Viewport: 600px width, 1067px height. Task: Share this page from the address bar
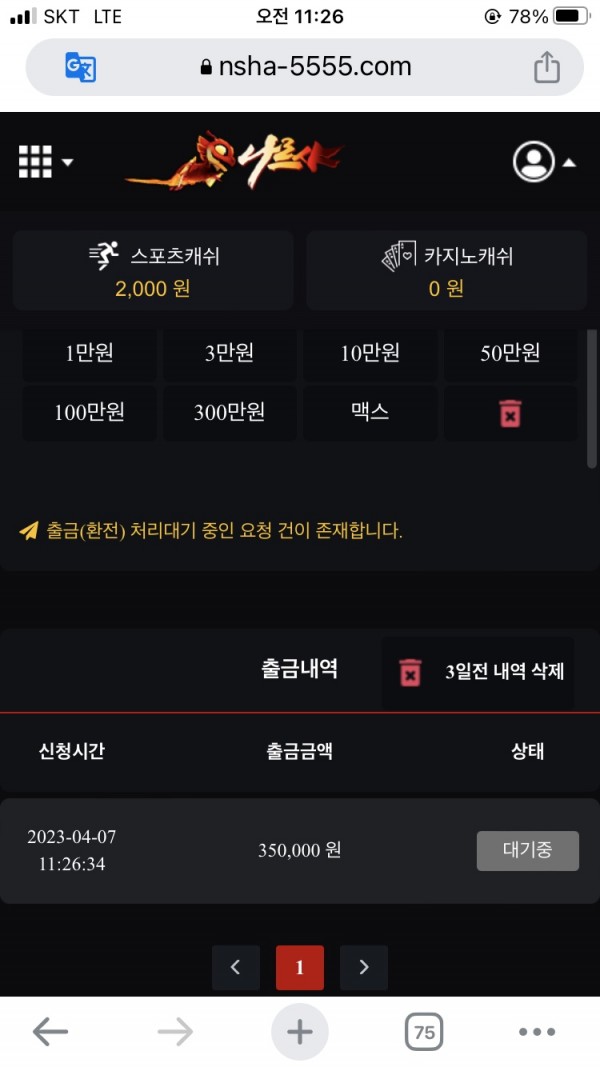pos(546,67)
